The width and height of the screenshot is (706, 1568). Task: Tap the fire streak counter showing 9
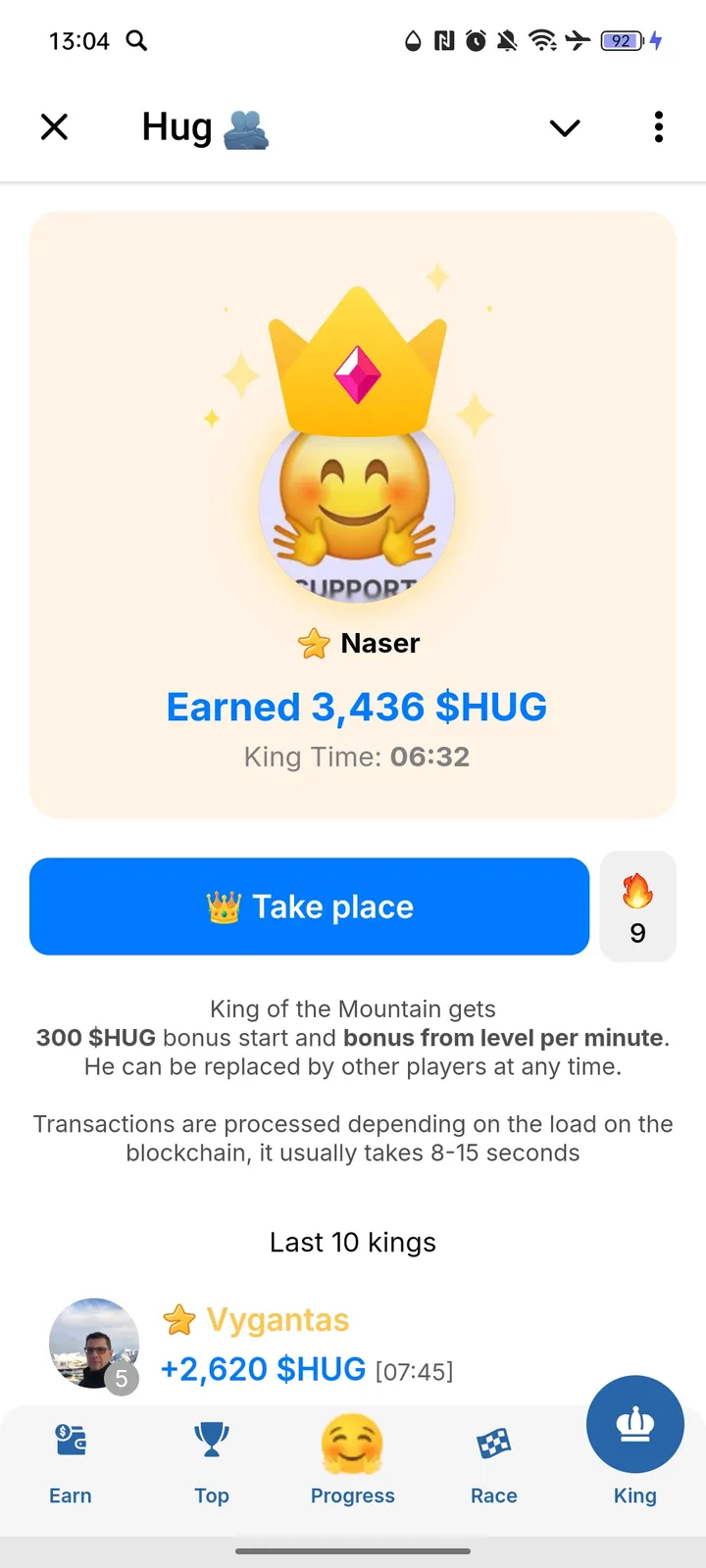pyautogui.click(x=637, y=906)
